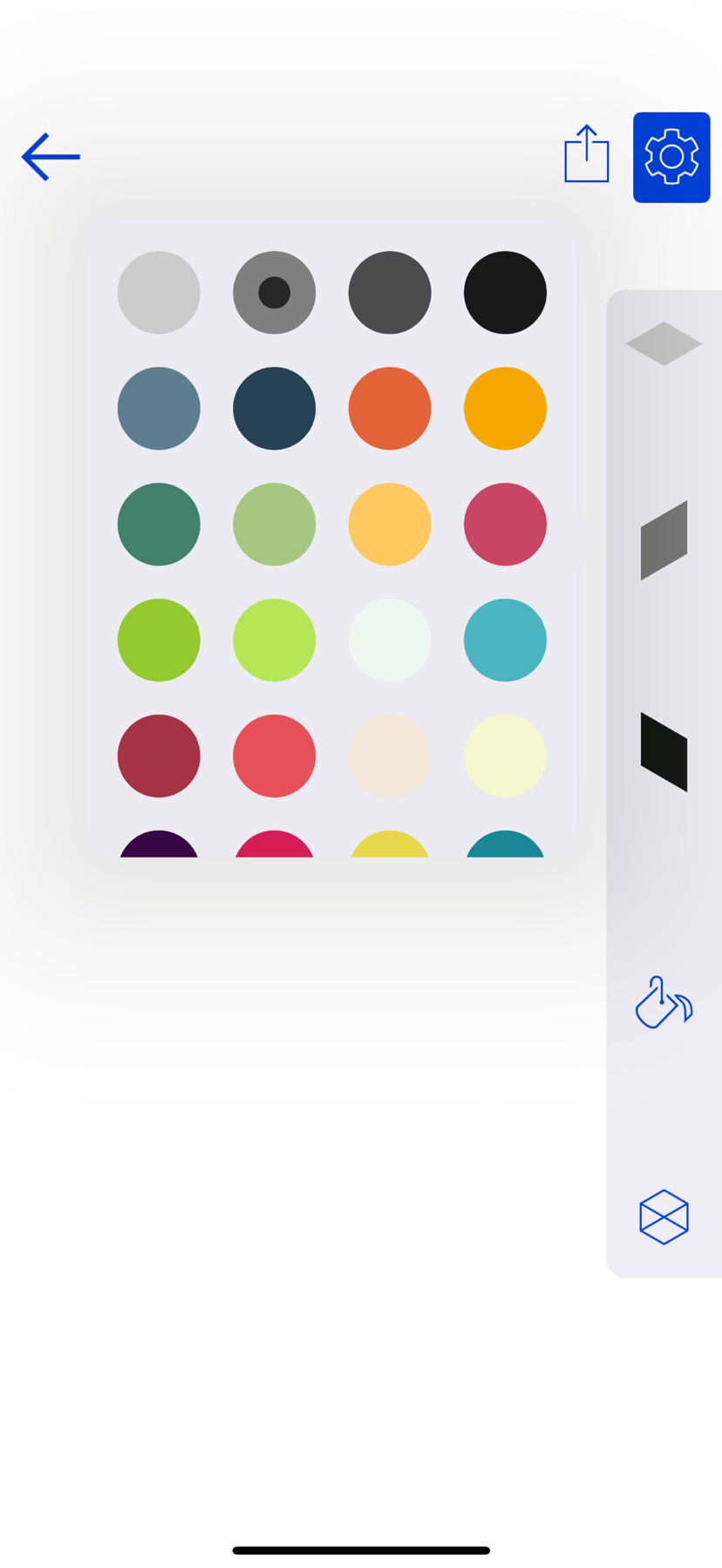This screenshot has height=1568, width=722.
Task: Select the left-face parallelogram tile tool
Action: 663,542
